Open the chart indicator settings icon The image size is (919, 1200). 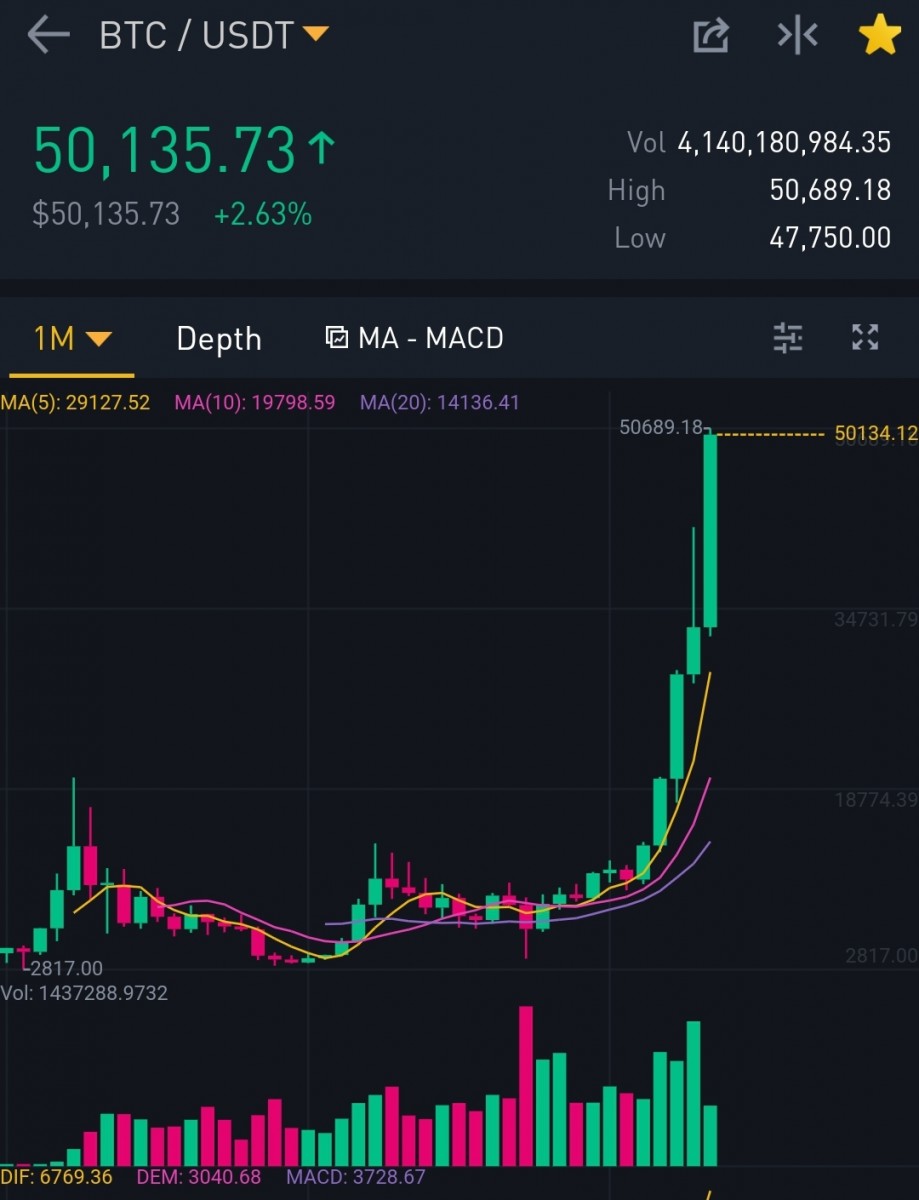click(787, 339)
